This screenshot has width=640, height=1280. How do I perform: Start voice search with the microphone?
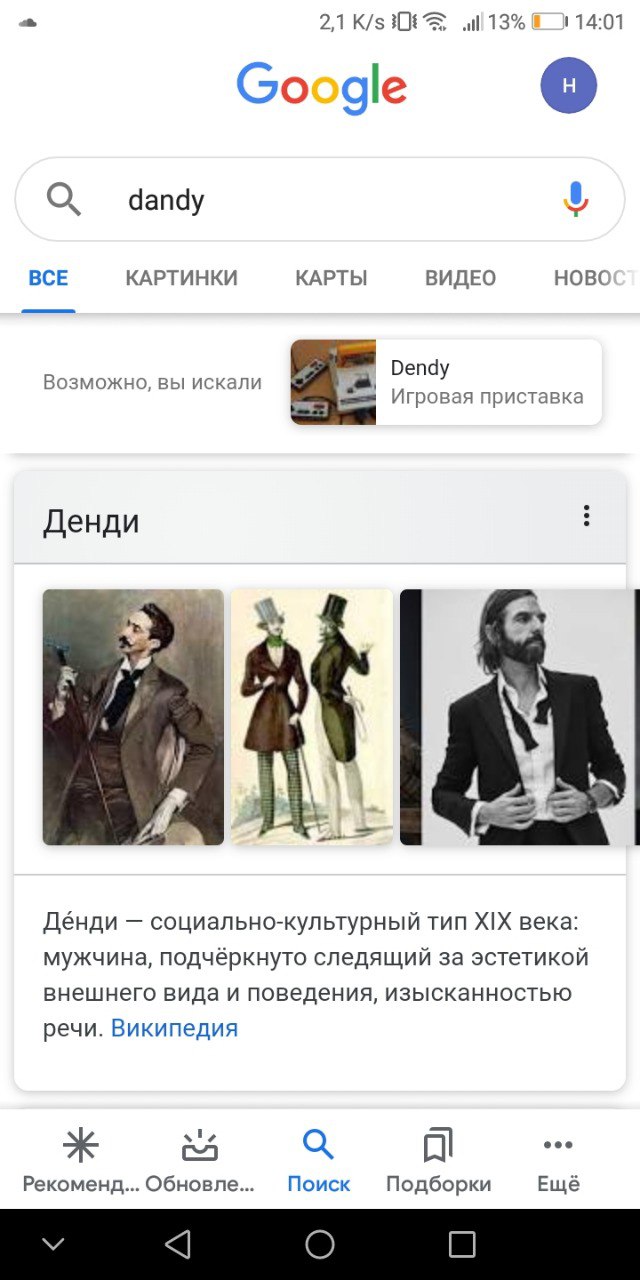click(575, 199)
